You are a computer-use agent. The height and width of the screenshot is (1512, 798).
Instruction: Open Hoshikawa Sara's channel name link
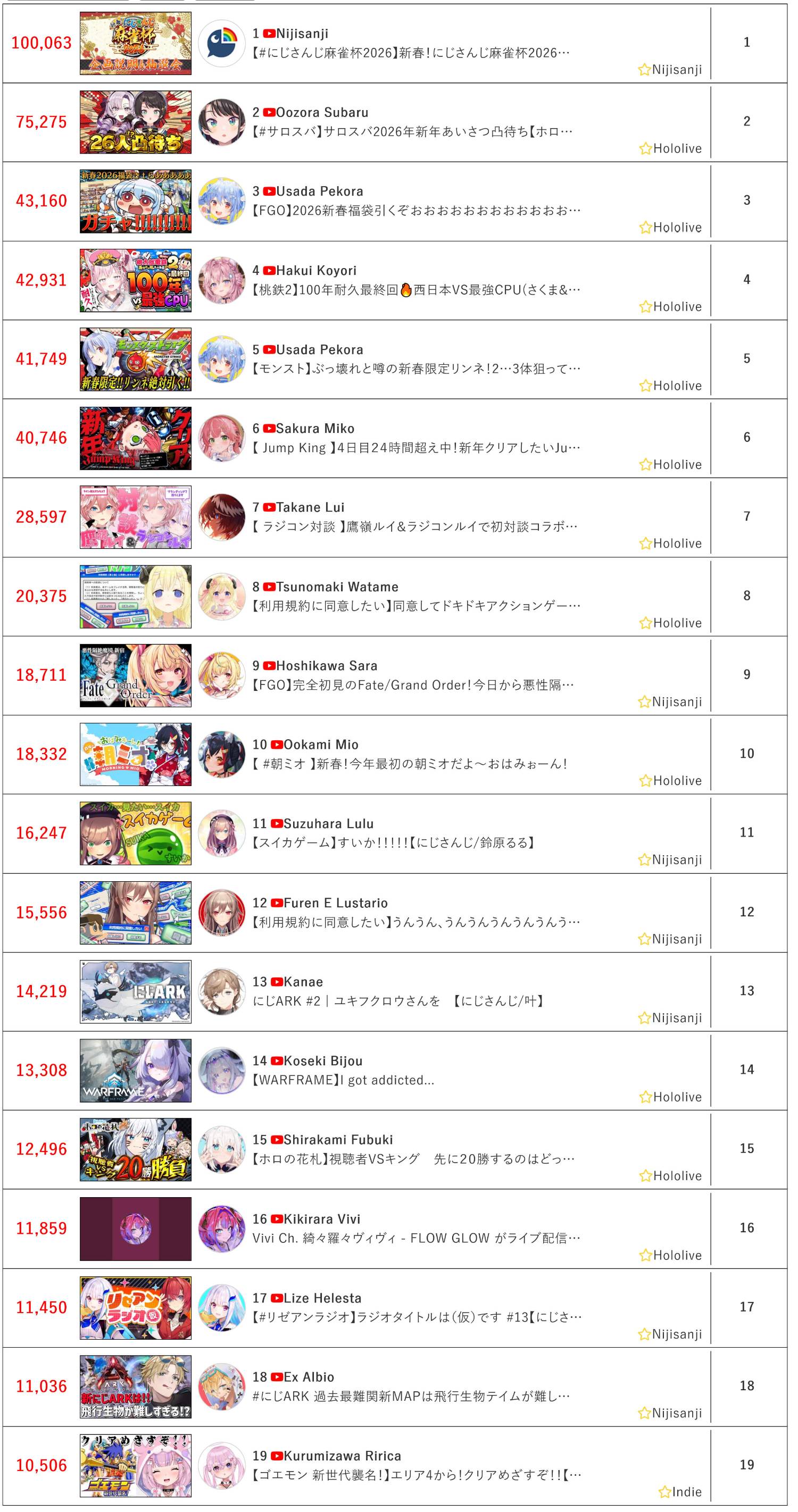tap(327, 666)
